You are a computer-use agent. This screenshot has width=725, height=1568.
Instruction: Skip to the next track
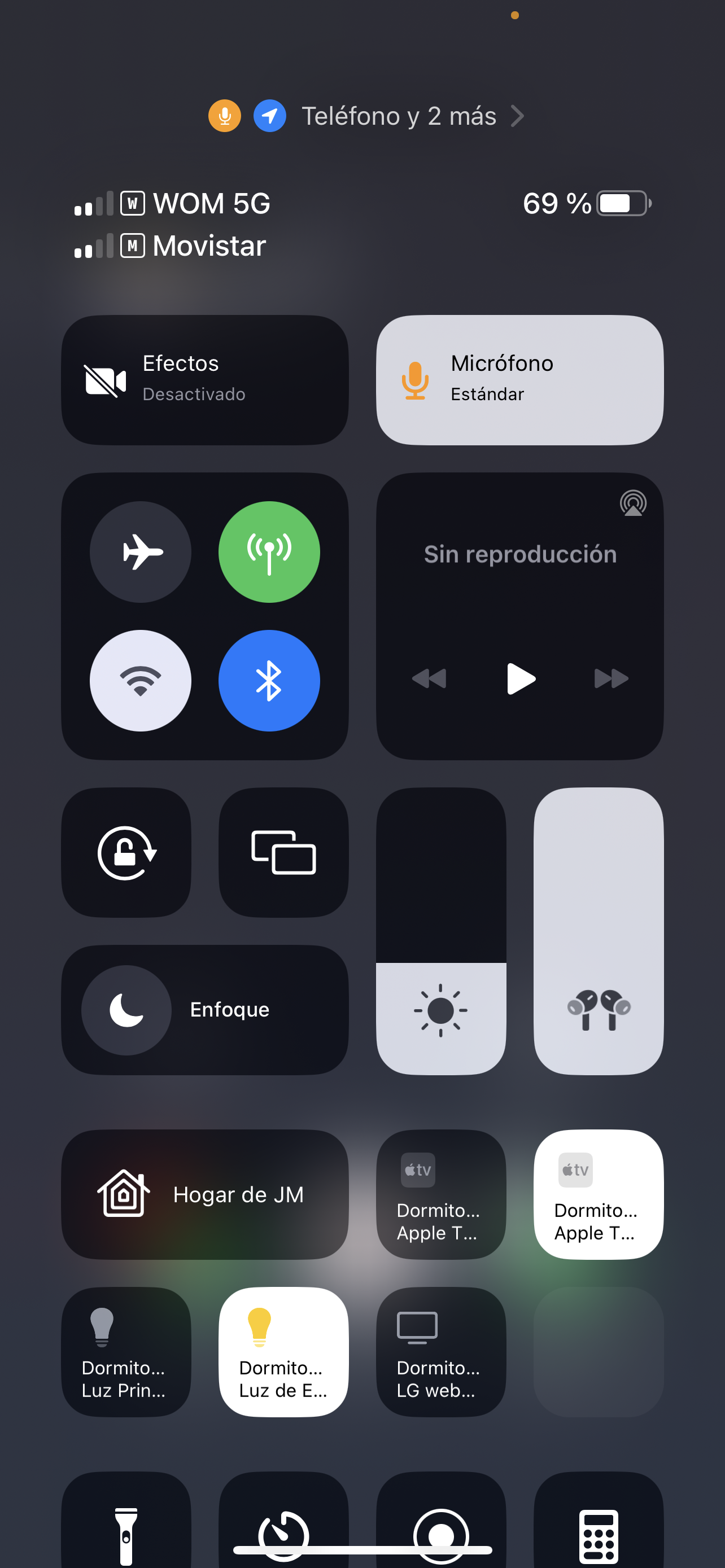pyautogui.click(x=610, y=678)
